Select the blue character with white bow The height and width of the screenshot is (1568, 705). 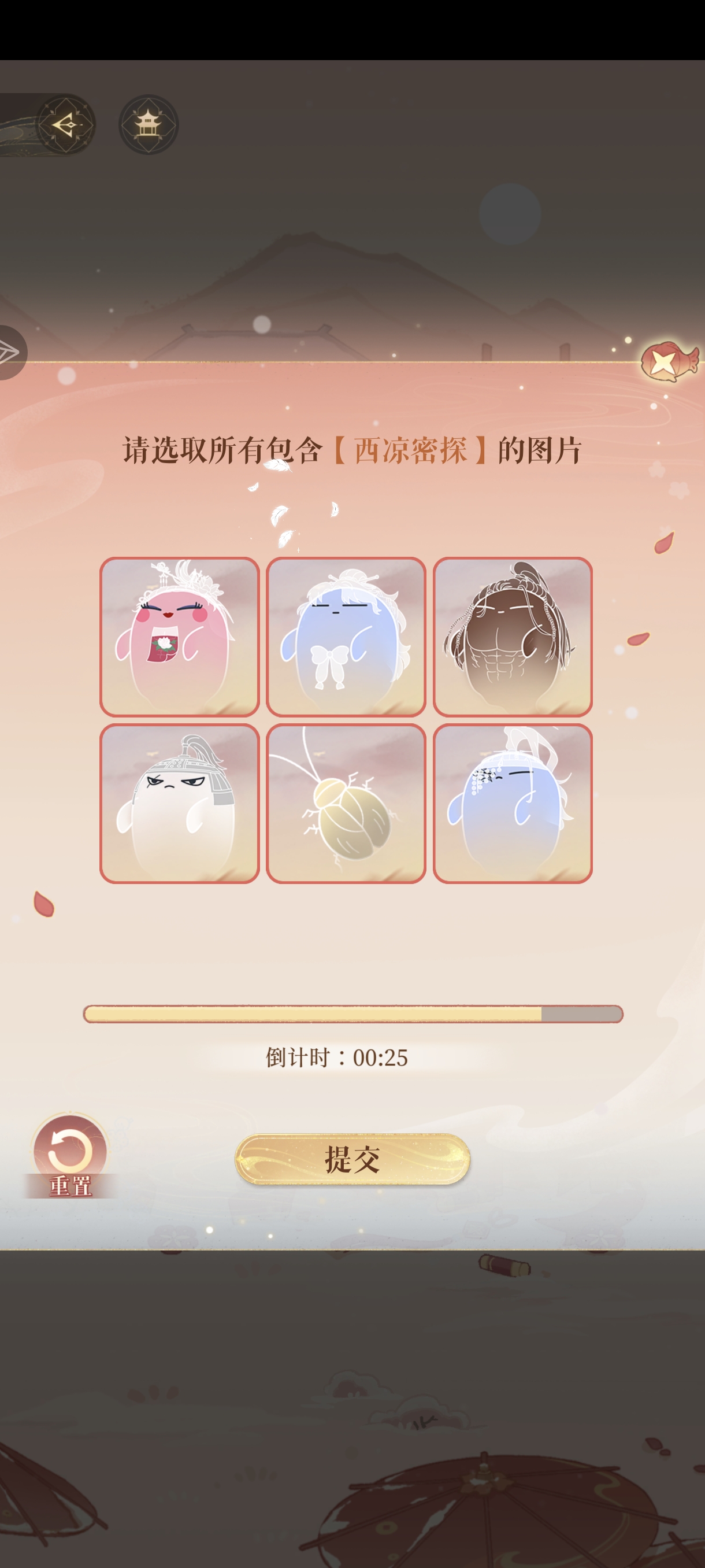coord(346,636)
